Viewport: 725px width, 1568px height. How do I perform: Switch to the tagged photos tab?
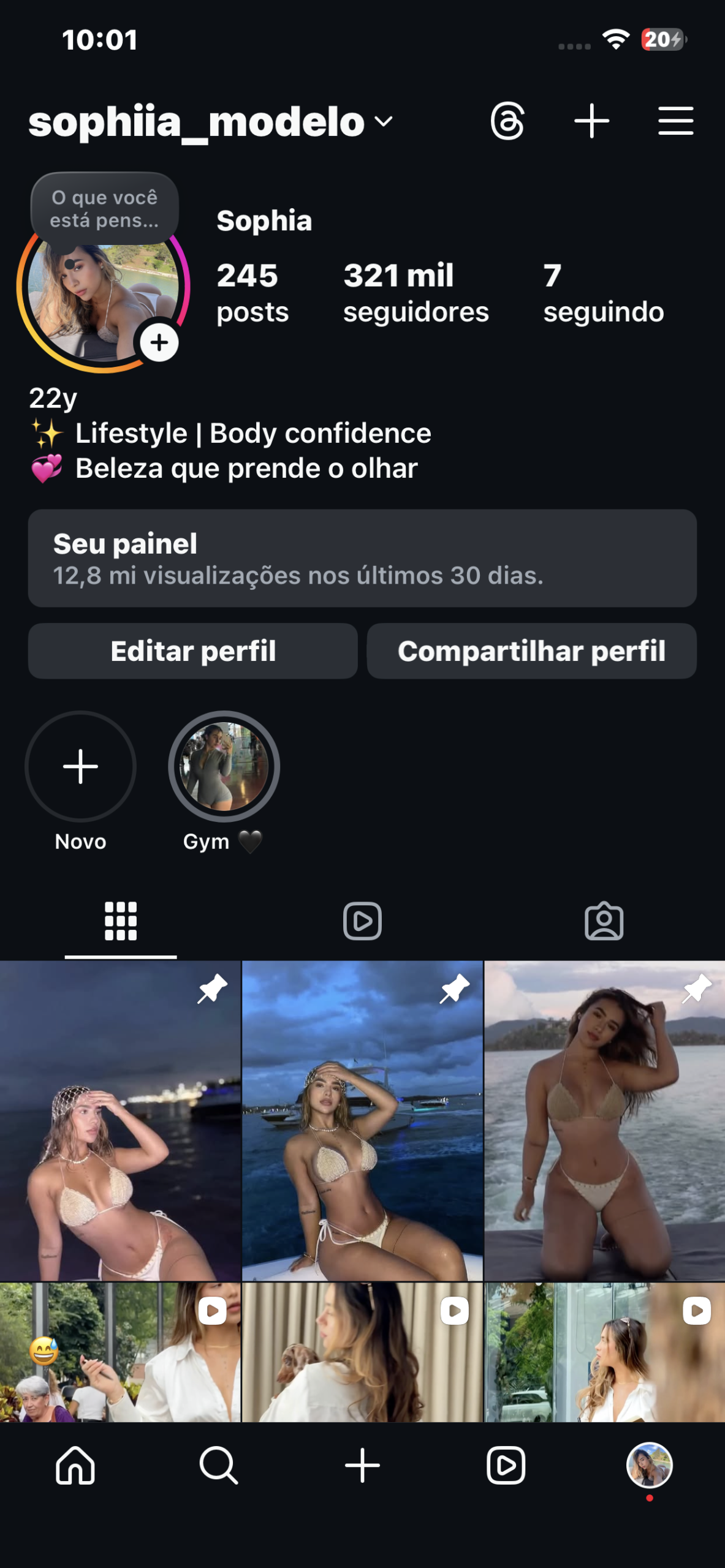click(604, 921)
